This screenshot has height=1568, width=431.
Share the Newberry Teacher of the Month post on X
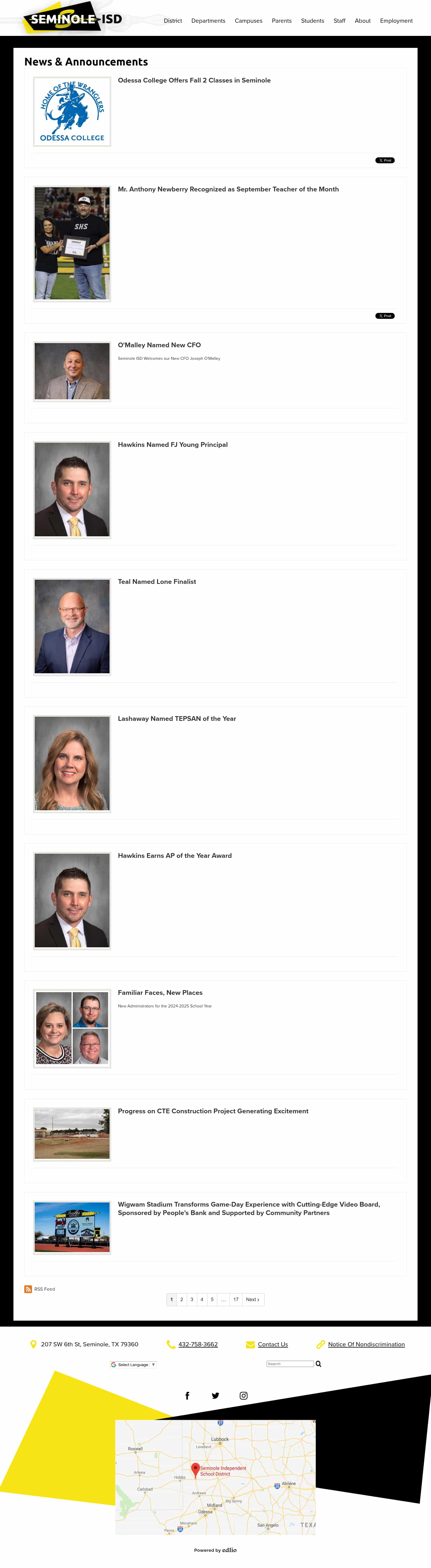click(x=385, y=316)
